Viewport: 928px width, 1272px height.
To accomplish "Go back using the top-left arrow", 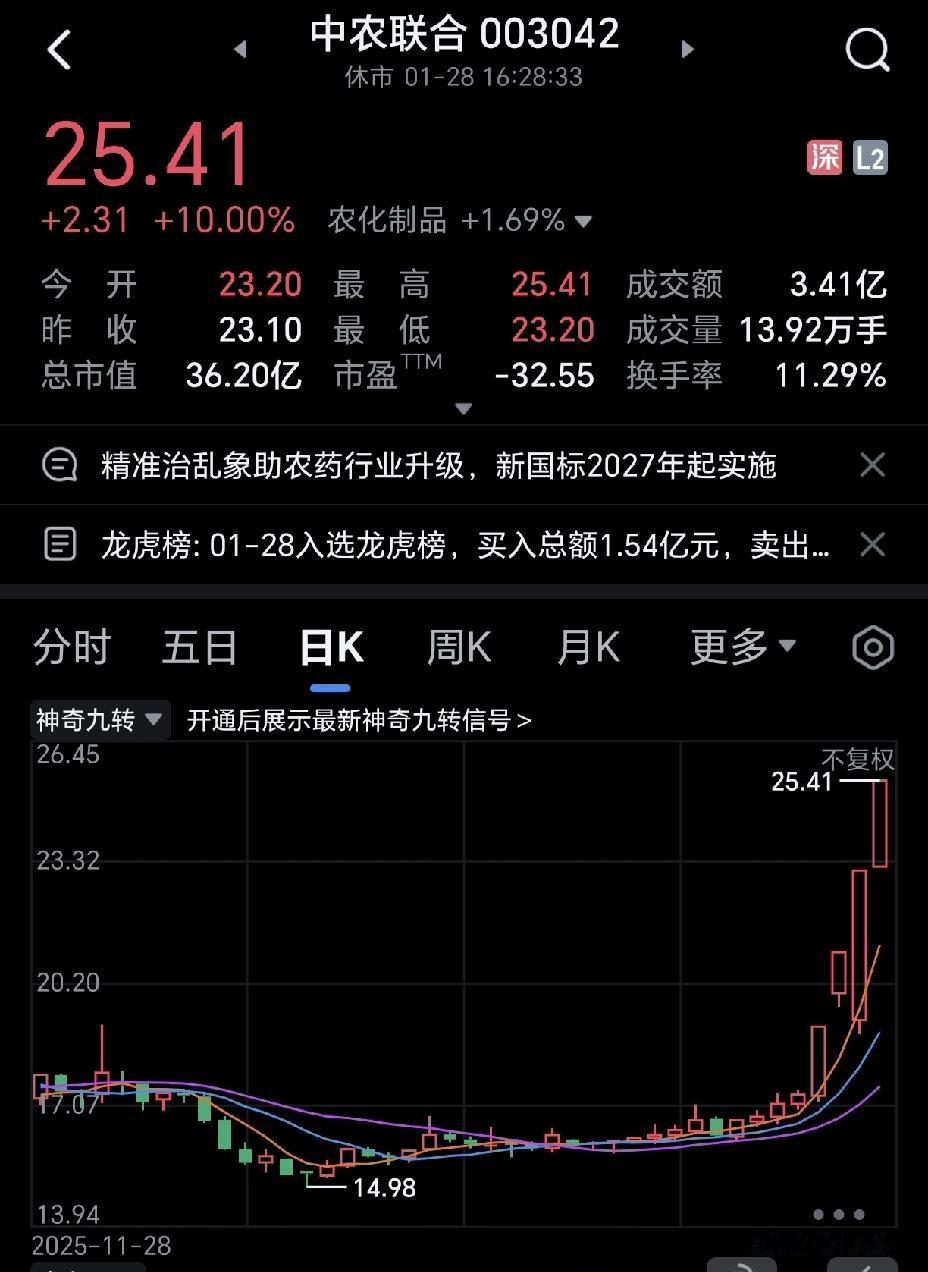I will [60, 49].
